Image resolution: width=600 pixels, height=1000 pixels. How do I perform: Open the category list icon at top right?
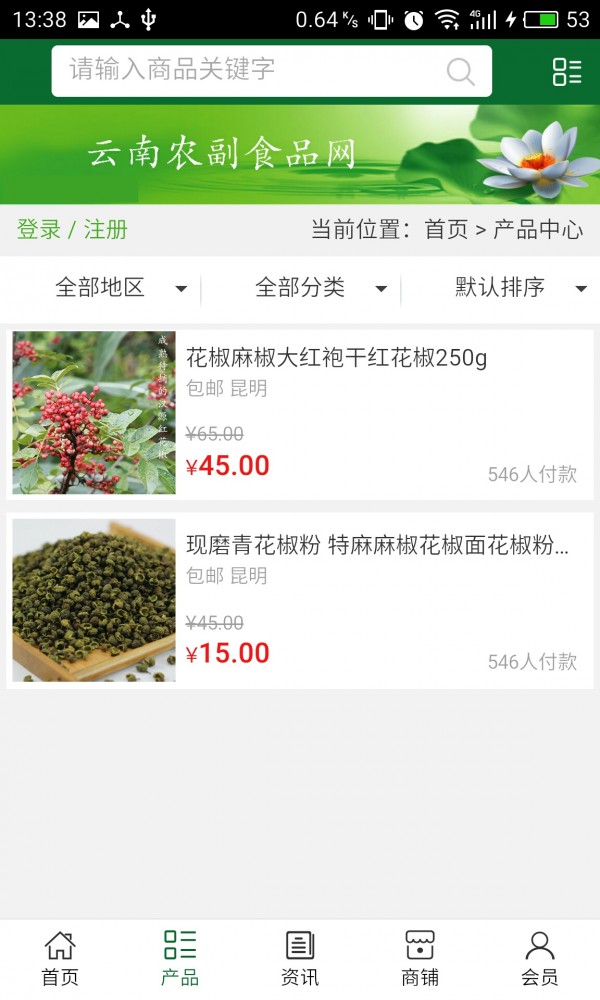click(567, 71)
